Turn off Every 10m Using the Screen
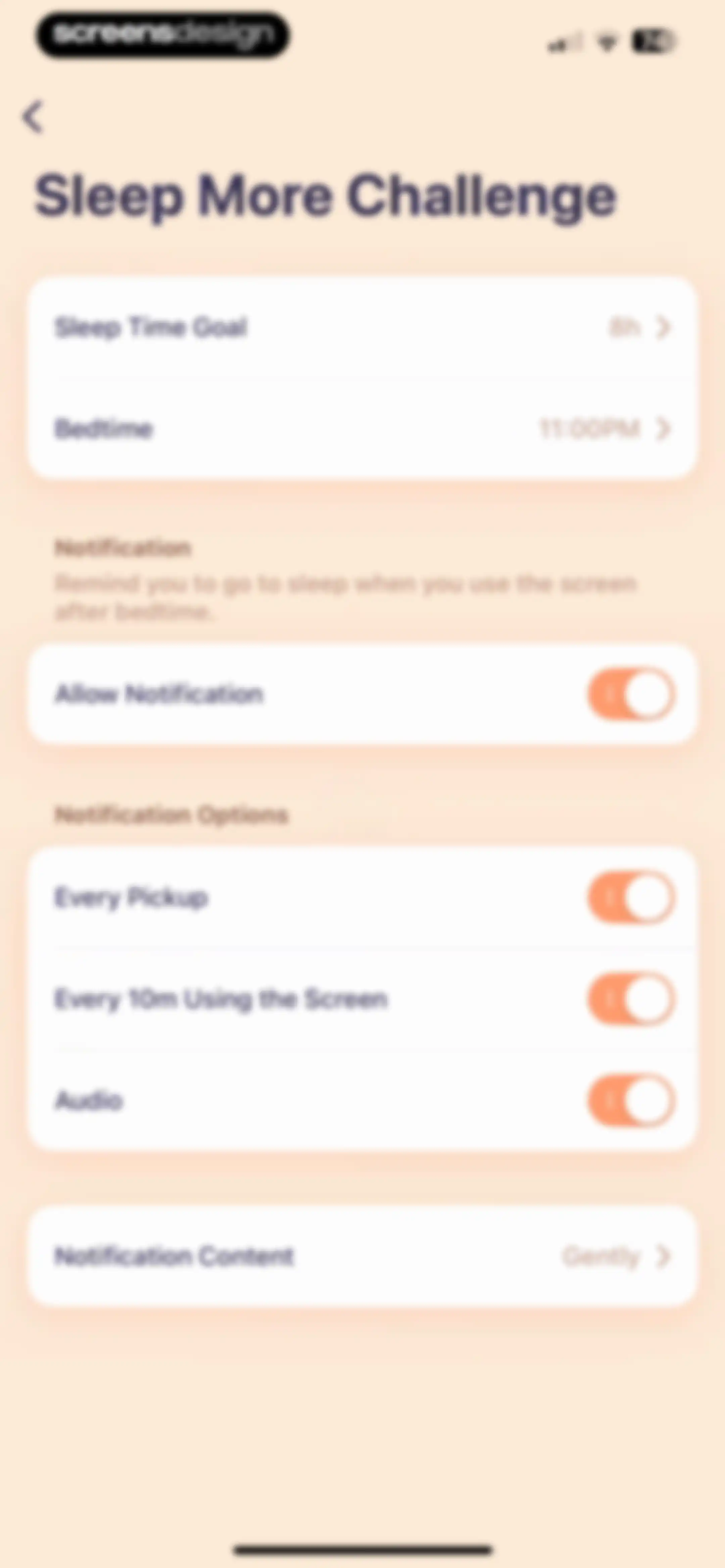Image resolution: width=725 pixels, height=1568 pixels. click(x=631, y=999)
